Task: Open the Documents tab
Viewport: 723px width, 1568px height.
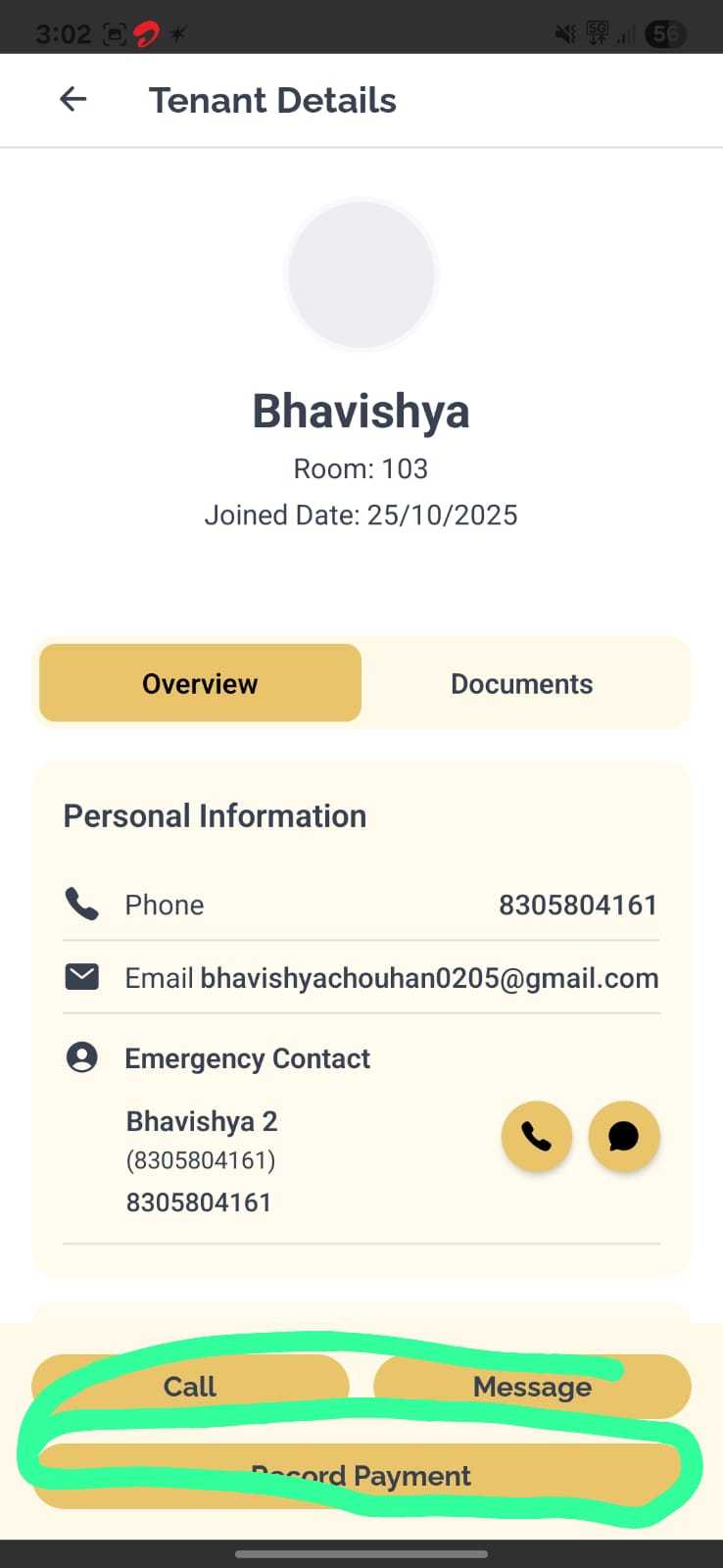Action: point(521,683)
